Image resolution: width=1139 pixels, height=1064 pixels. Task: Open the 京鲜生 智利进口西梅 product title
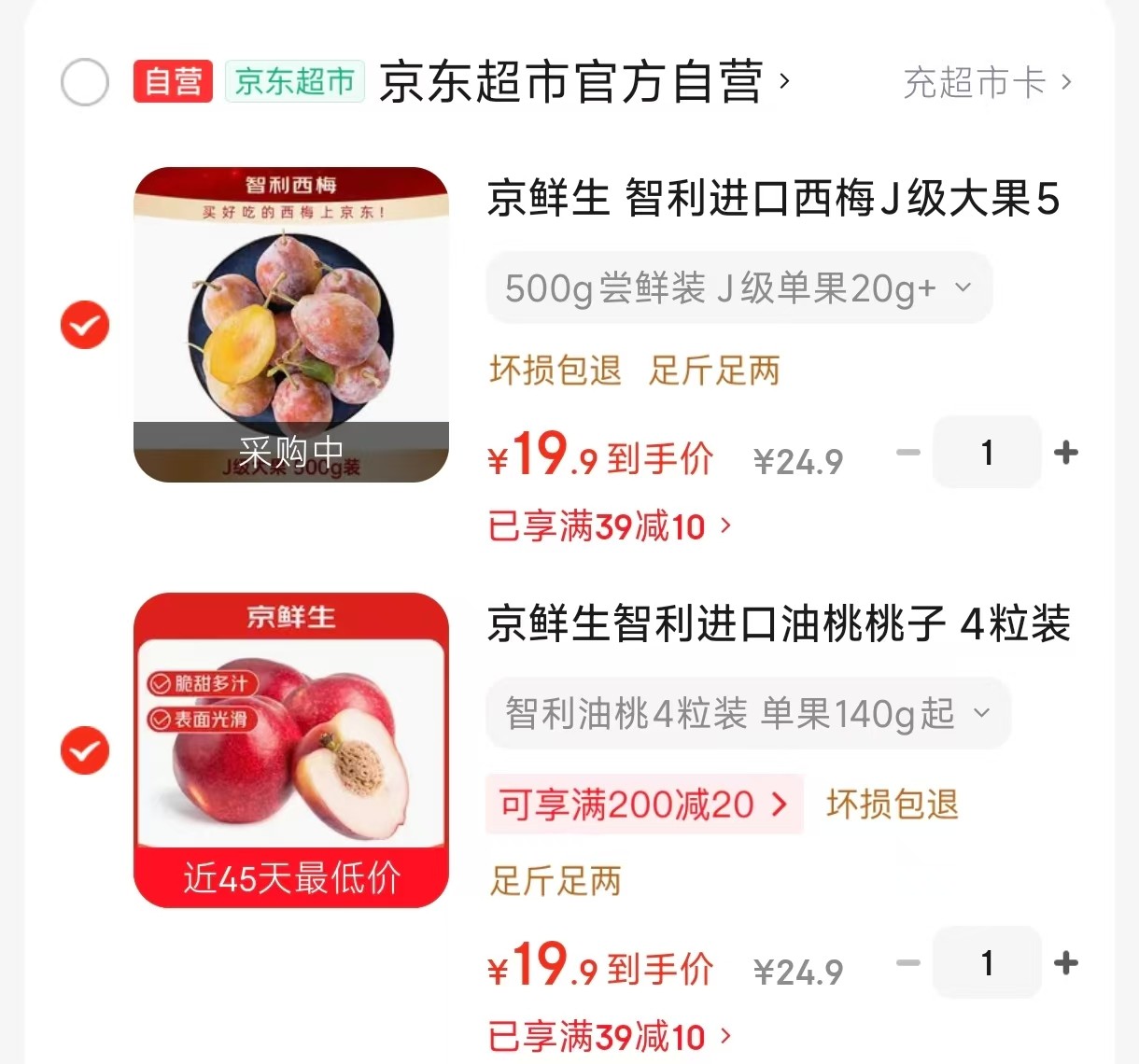pyautogui.click(x=773, y=199)
